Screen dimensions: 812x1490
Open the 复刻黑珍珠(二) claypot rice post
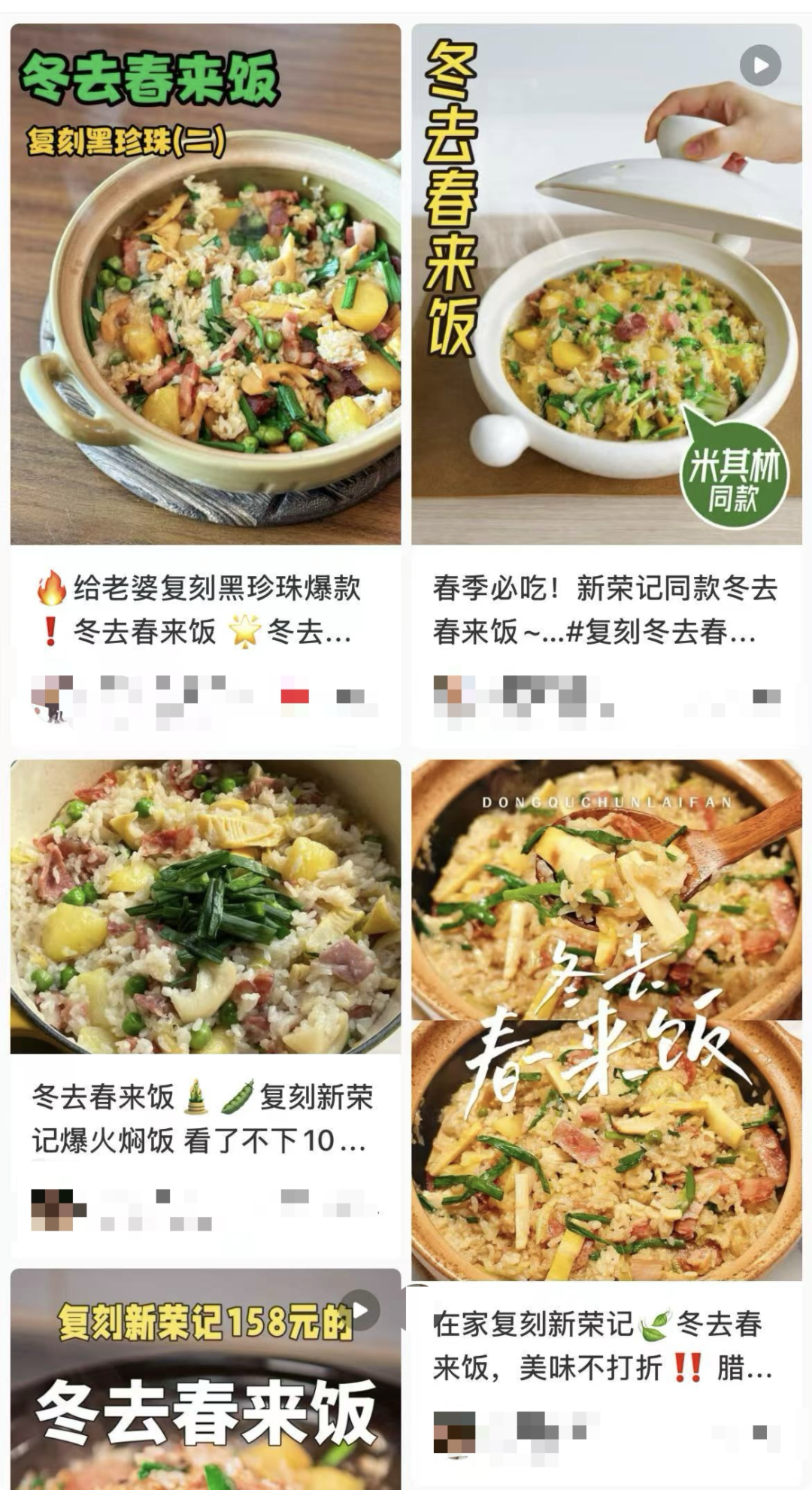point(205,301)
